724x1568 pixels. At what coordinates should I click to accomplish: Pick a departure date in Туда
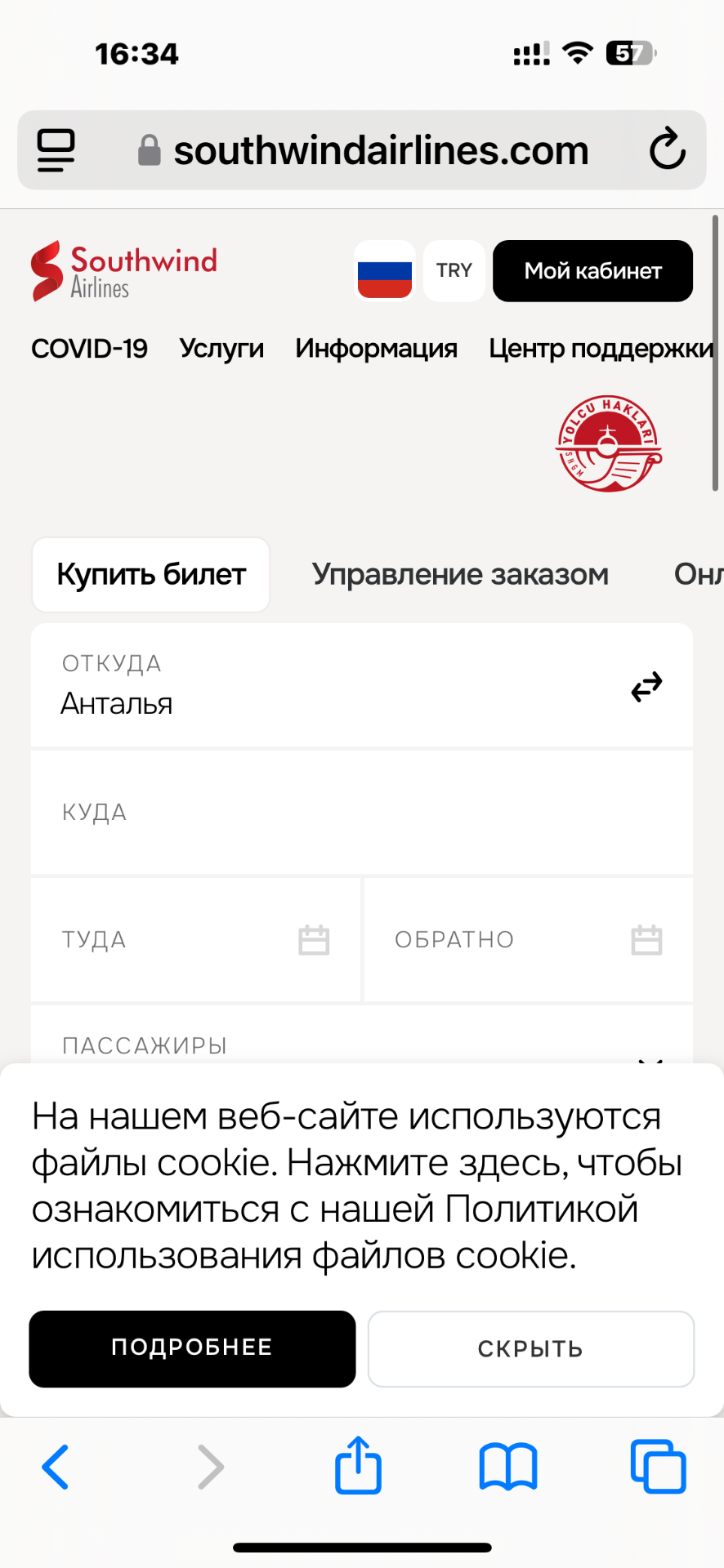(x=195, y=940)
